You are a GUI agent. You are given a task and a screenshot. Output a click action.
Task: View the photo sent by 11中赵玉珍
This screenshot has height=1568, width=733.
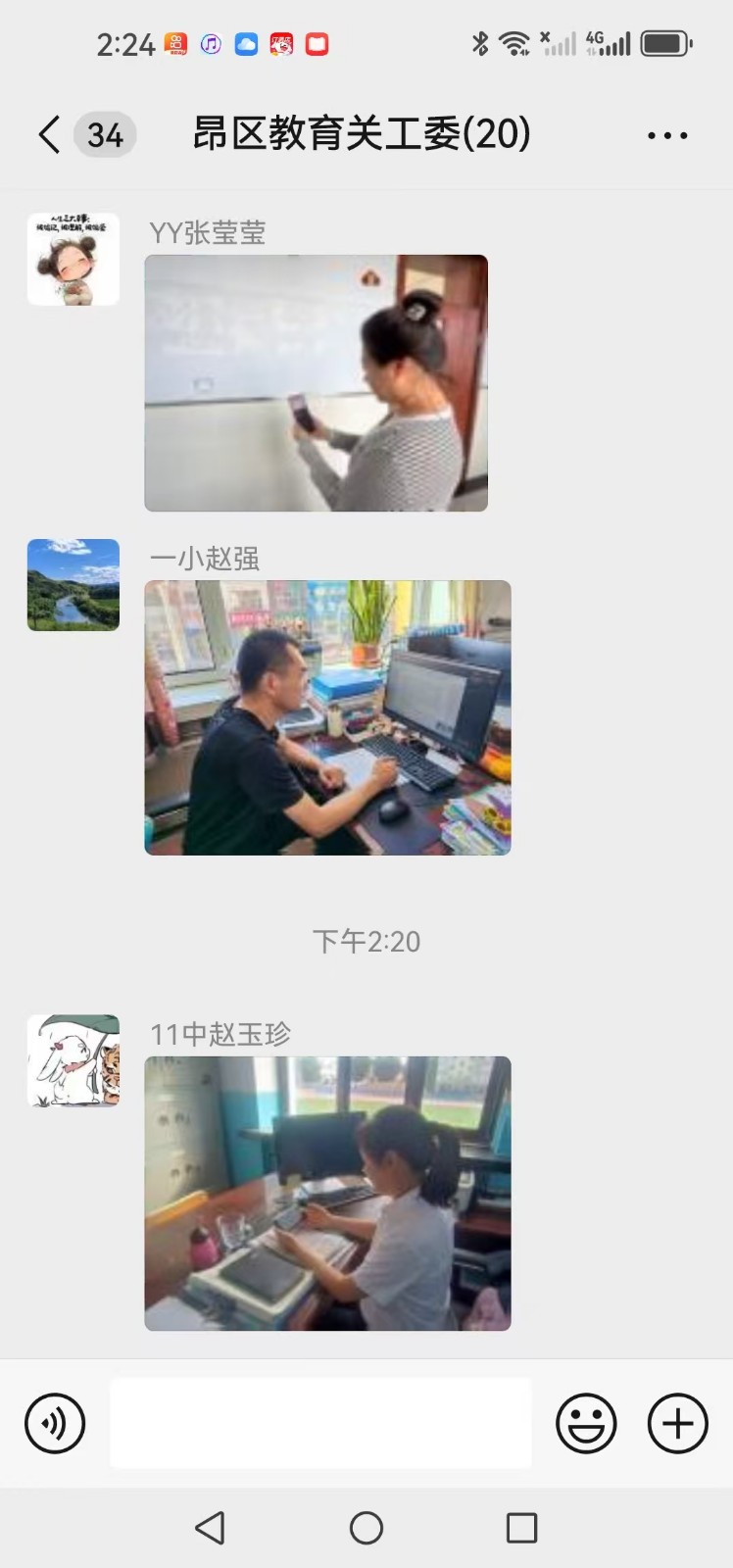tap(327, 1193)
